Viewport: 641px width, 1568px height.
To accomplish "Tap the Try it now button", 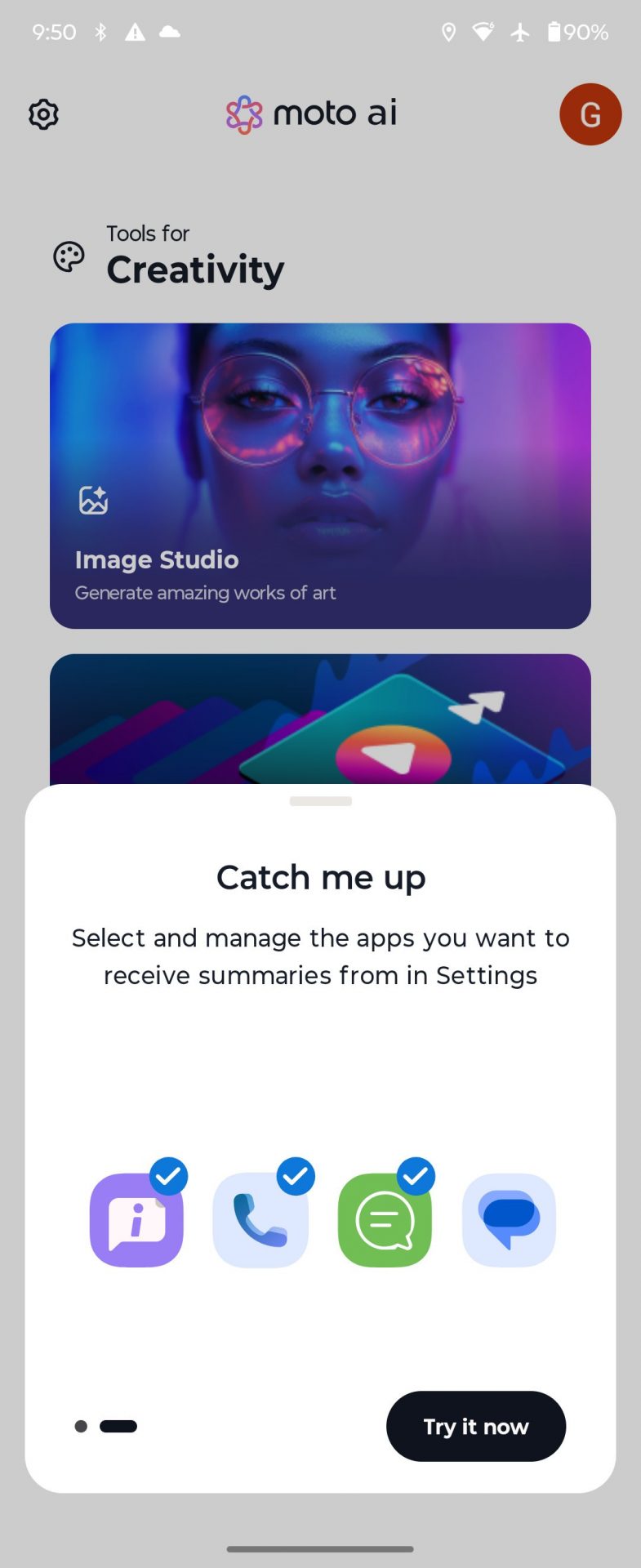I will click(x=475, y=1426).
